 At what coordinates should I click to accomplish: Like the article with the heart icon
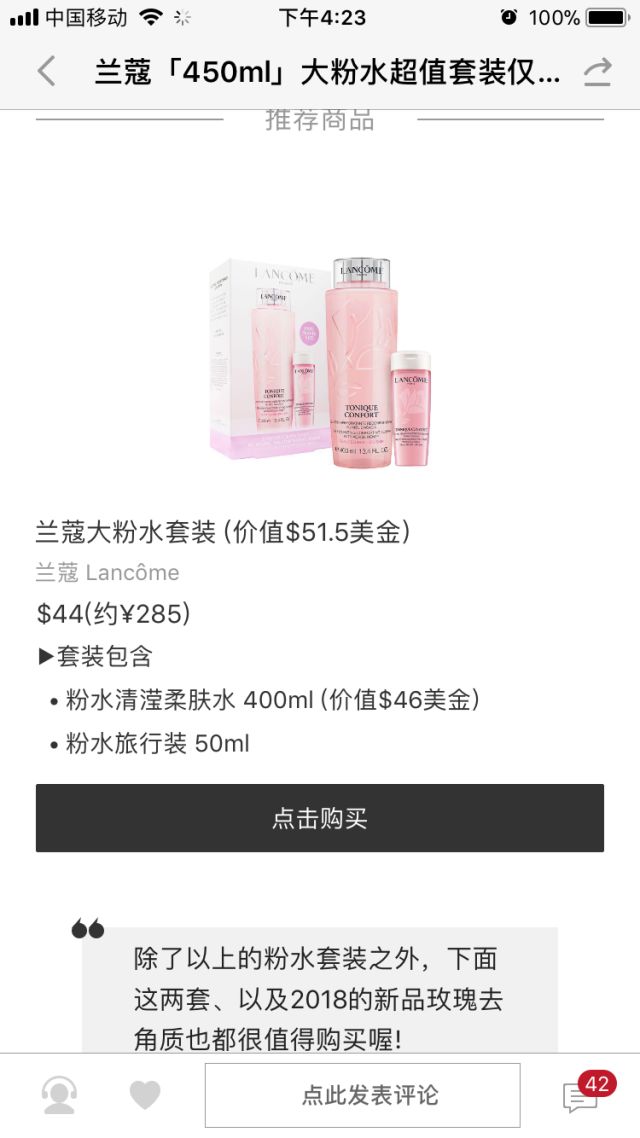[144, 1095]
